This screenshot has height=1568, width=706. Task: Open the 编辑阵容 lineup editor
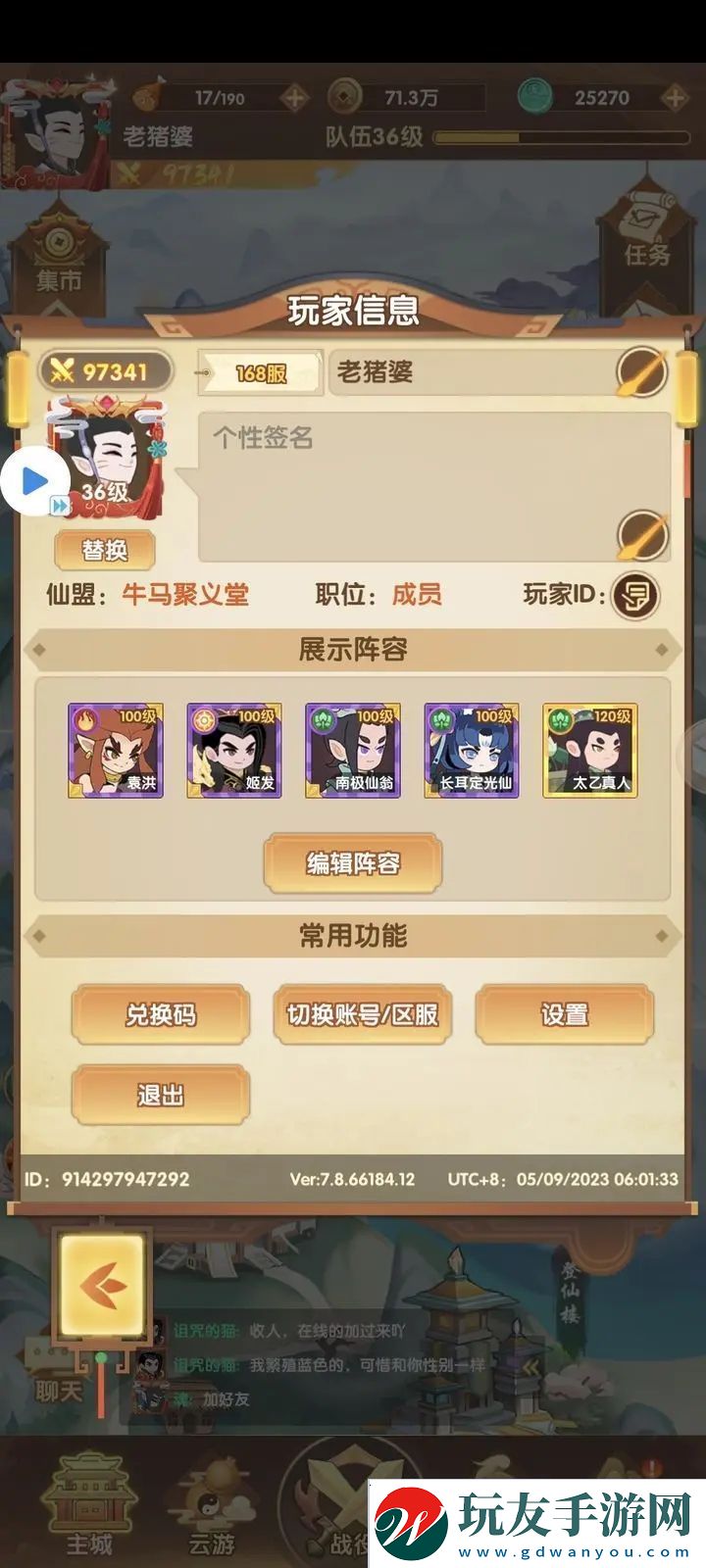(353, 863)
